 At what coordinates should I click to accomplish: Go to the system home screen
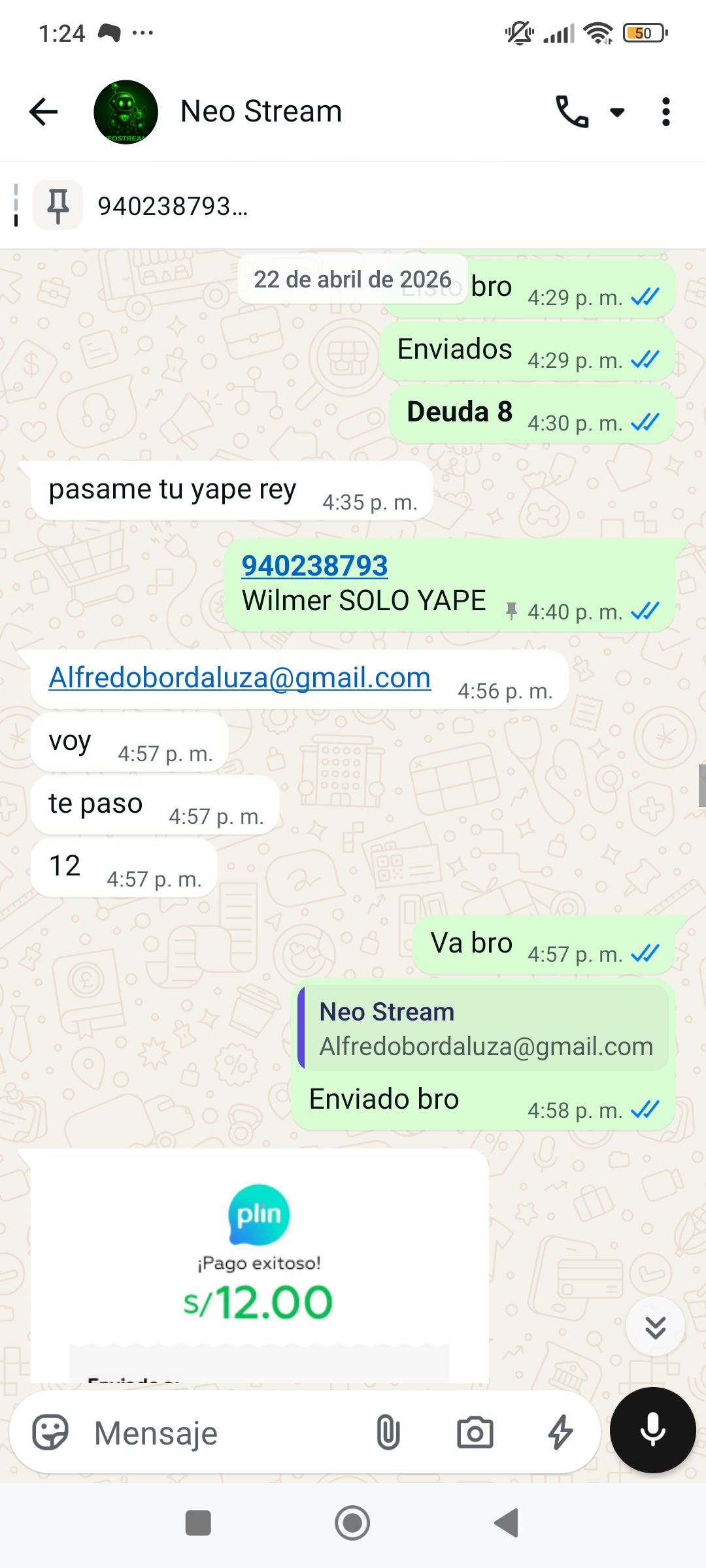tap(352, 1523)
